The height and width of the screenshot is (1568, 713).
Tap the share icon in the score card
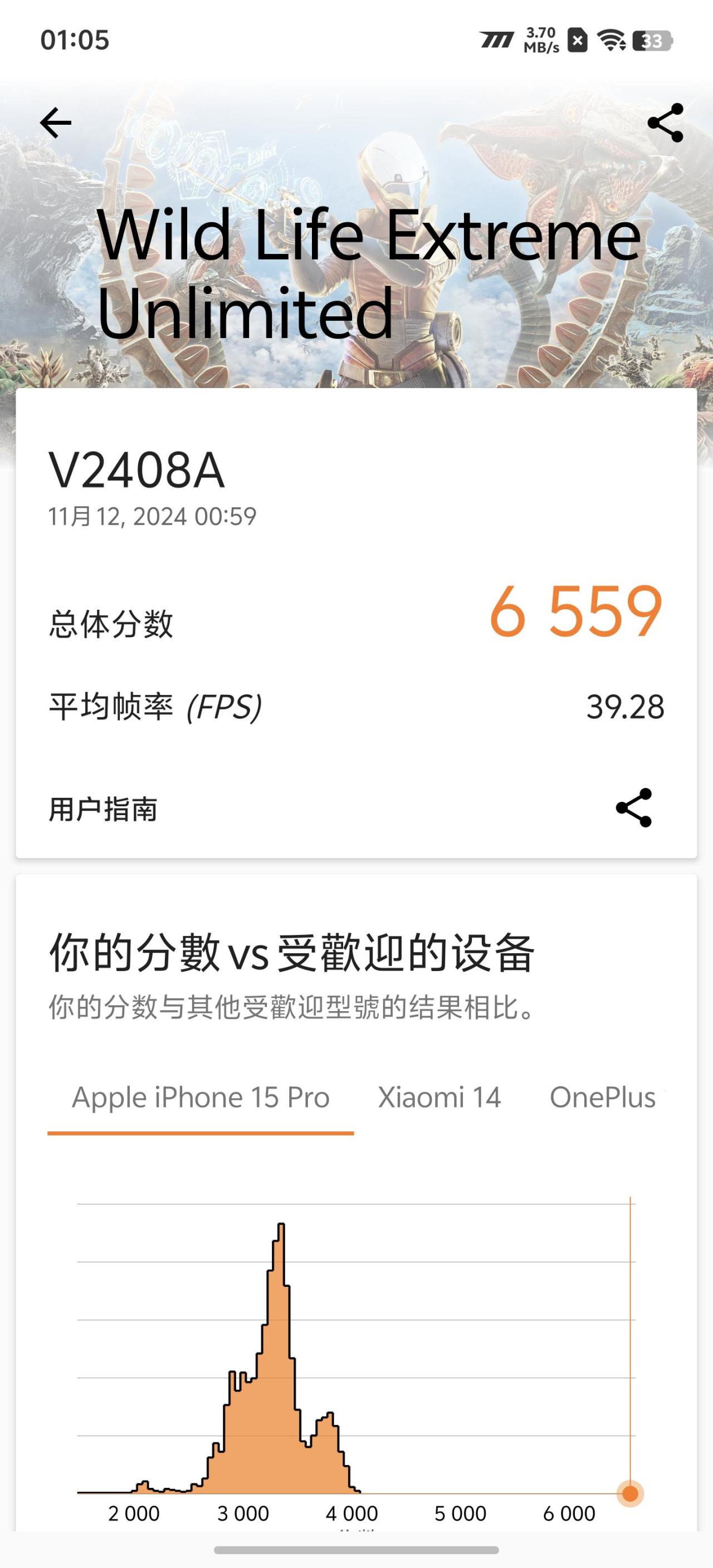(633, 808)
